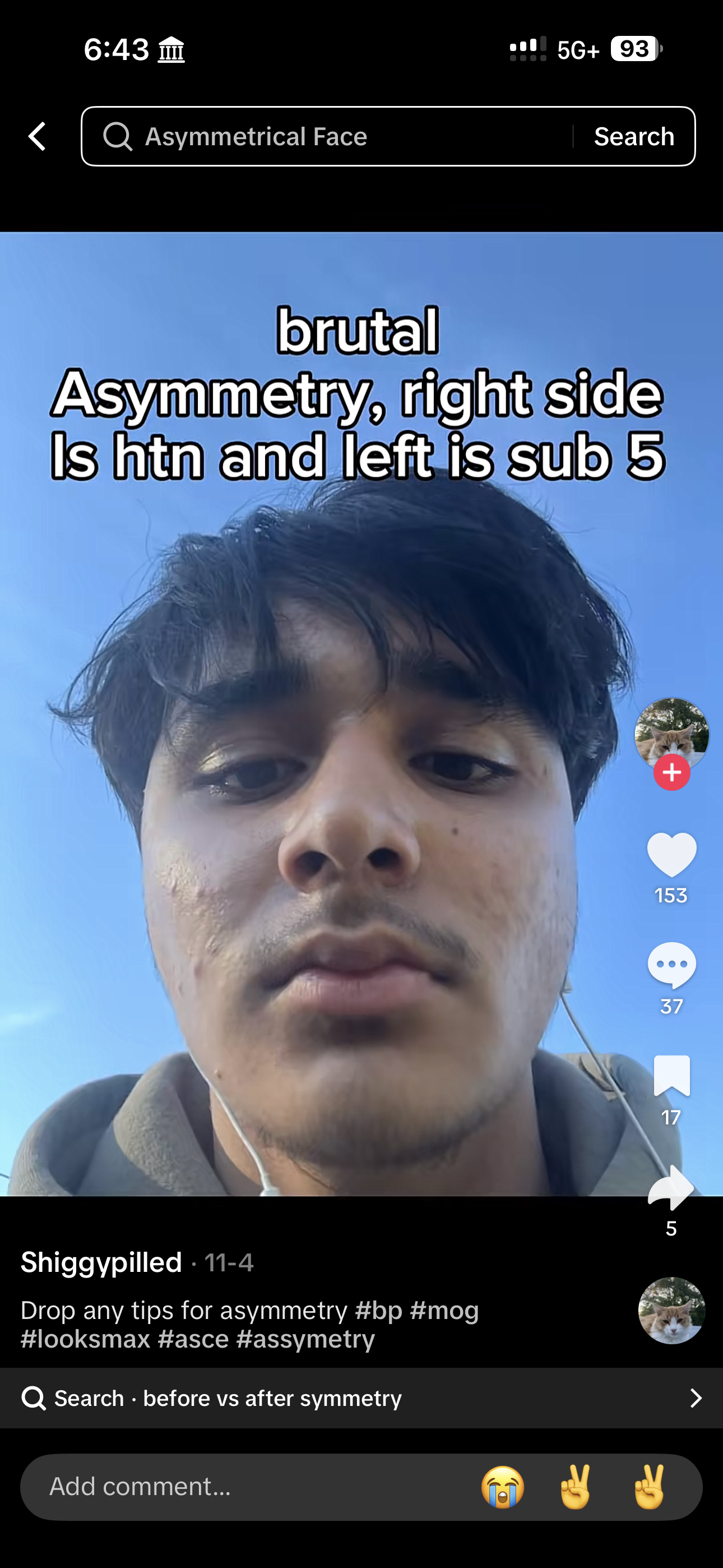The image size is (723, 1568).
Task: Bookmark this video to favorites
Action: point(671,1076)
